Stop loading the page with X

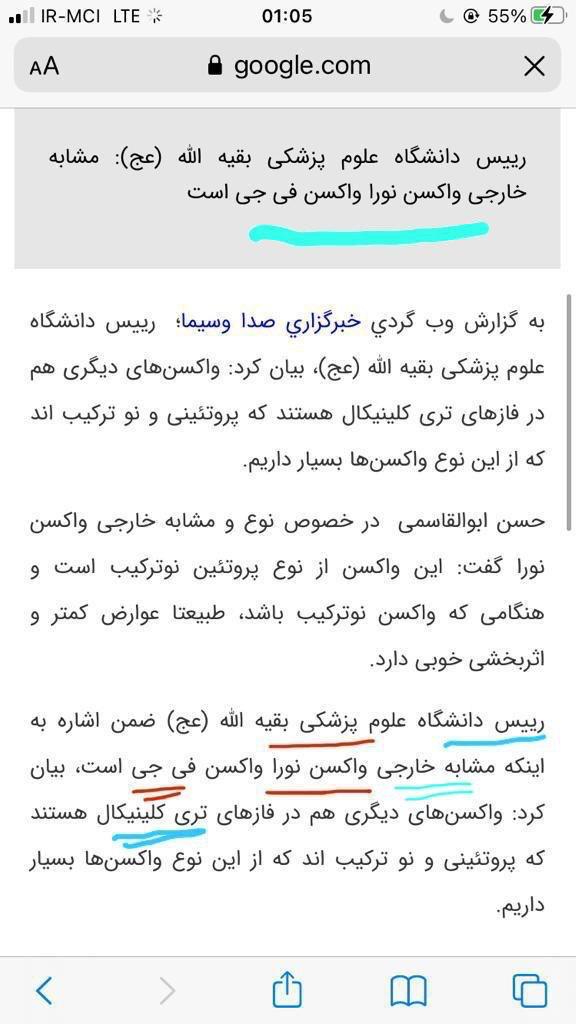click(x=534, y=65)
